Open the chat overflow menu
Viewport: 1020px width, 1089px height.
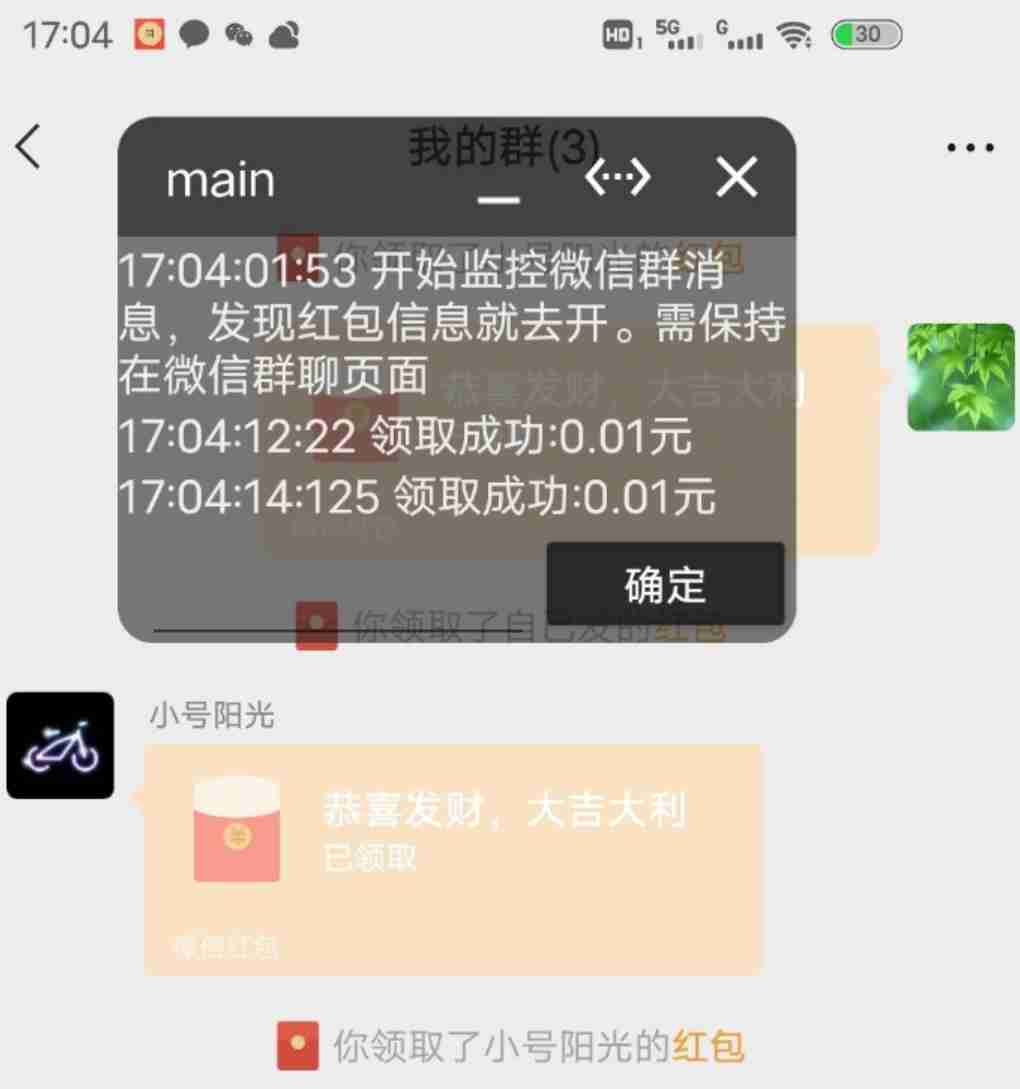click(970, 148)
